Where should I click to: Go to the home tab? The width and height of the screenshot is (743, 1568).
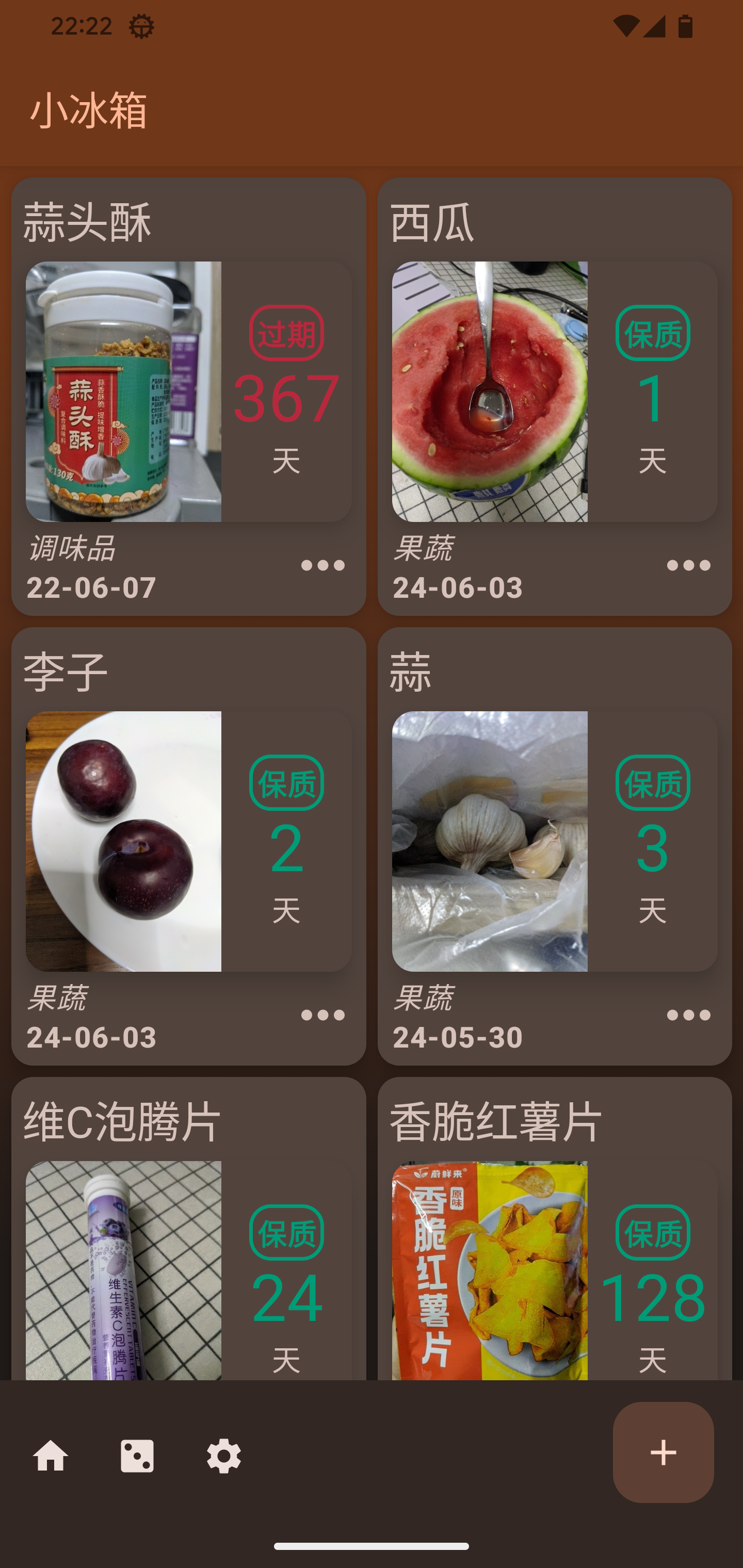click(51, 1456)
